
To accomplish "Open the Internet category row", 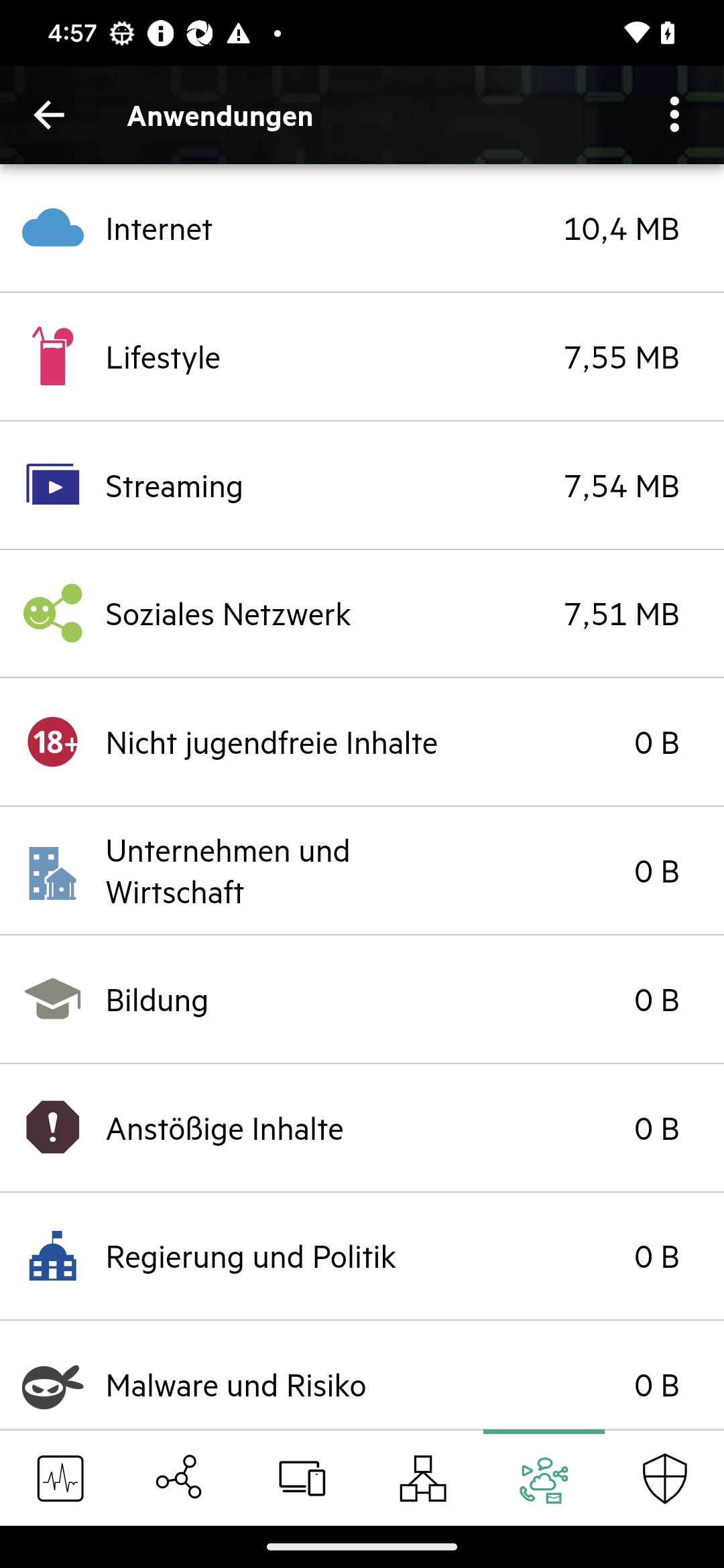I will (362, 228).
